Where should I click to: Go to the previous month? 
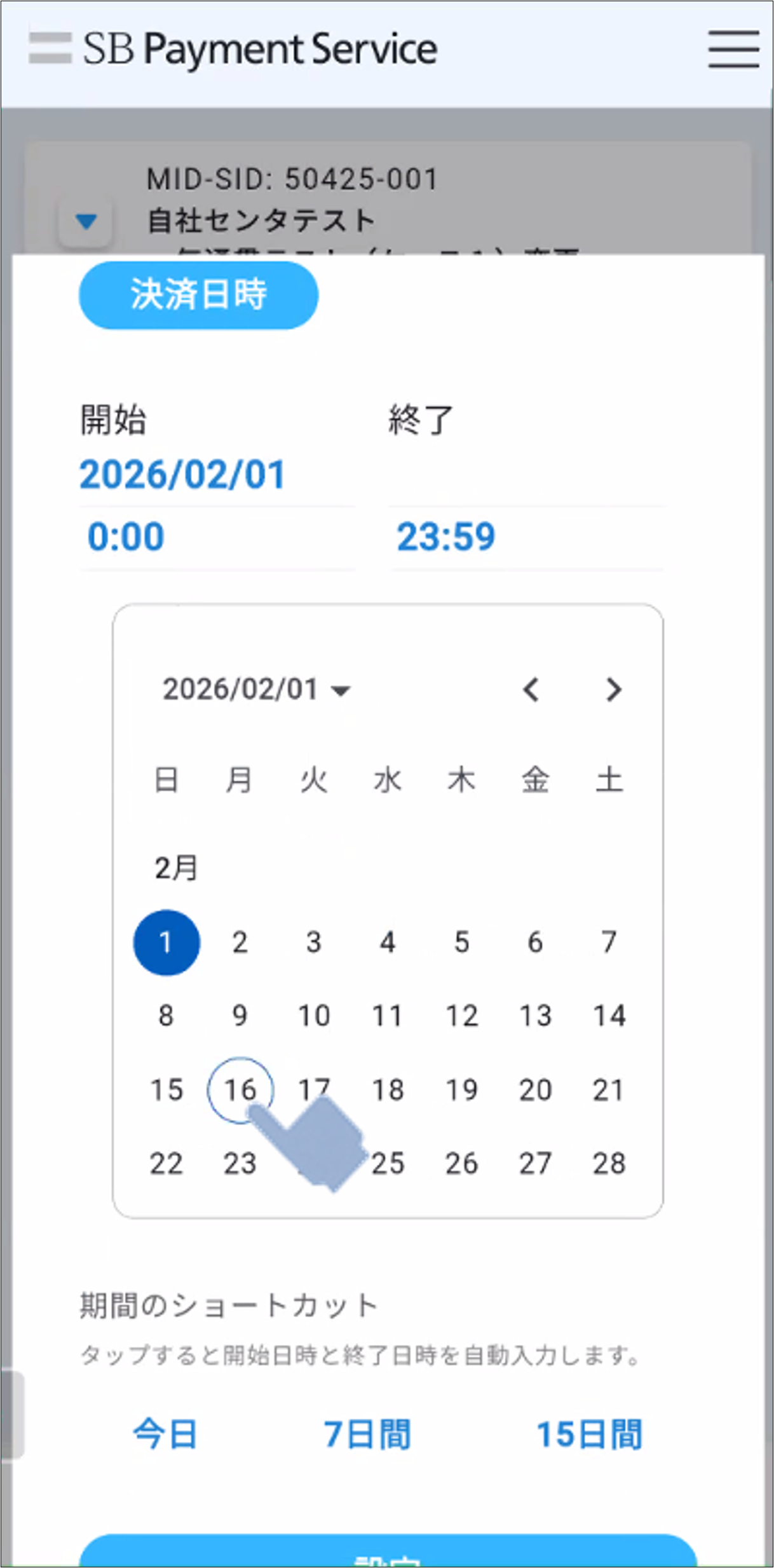point(531,690)
